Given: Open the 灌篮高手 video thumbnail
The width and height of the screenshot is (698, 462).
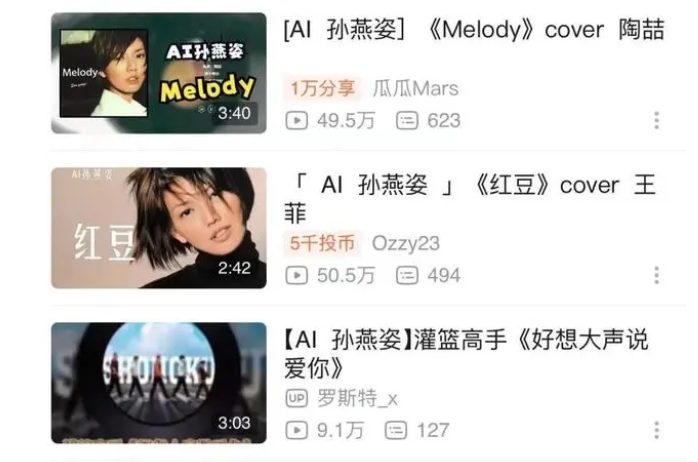Looking at the screenshot, I should pyautogui.click(x=159, y=382).
